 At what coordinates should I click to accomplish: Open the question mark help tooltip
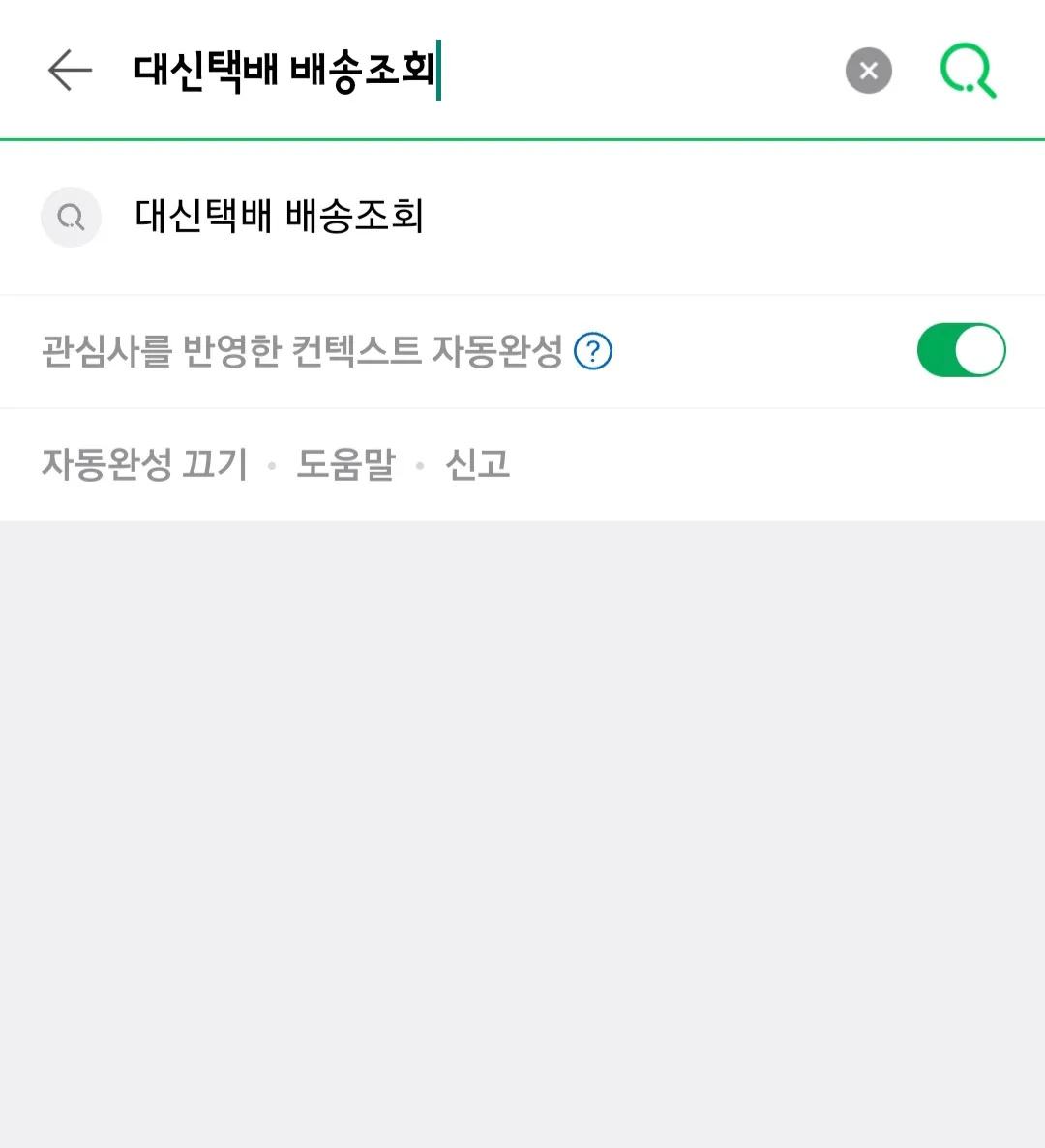593,351
